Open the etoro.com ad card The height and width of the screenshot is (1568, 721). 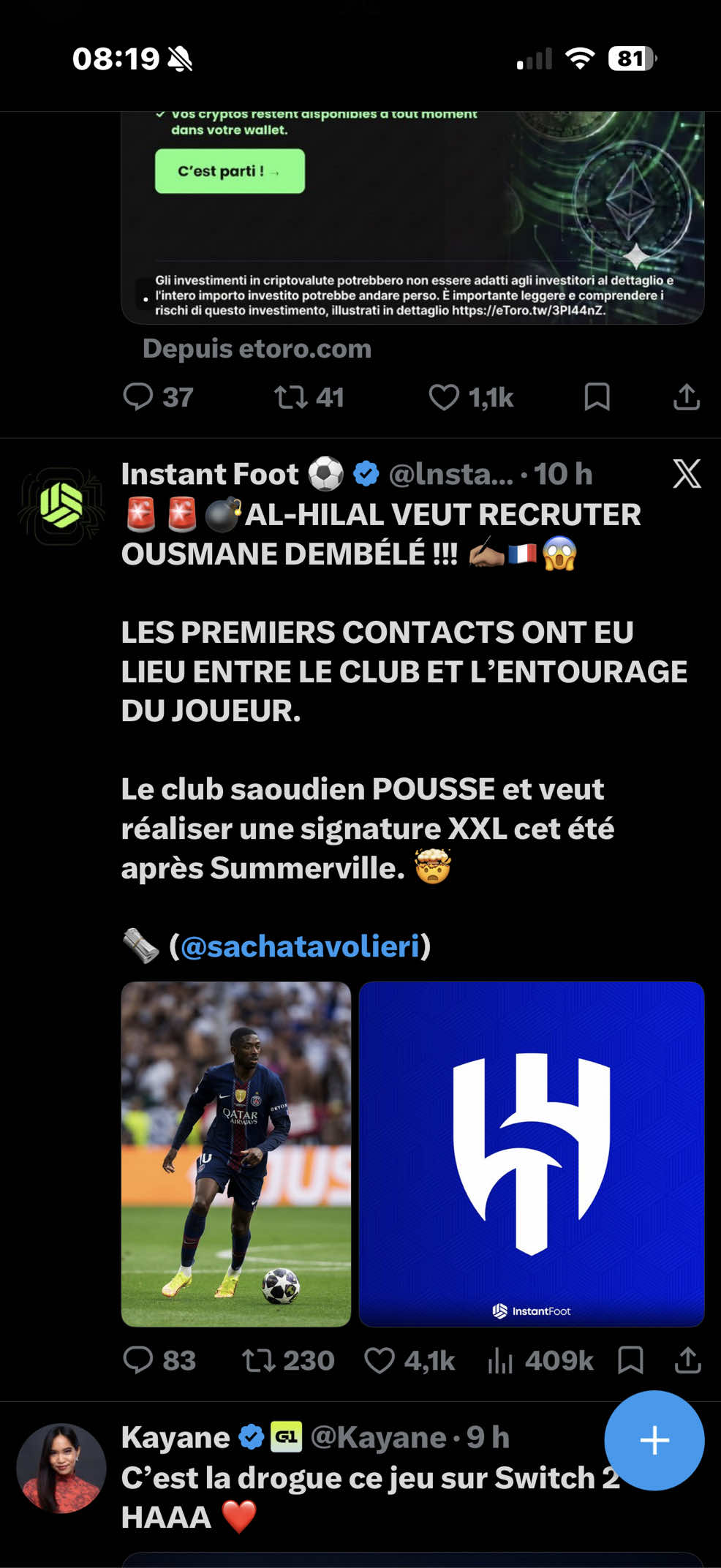point(412,217)
